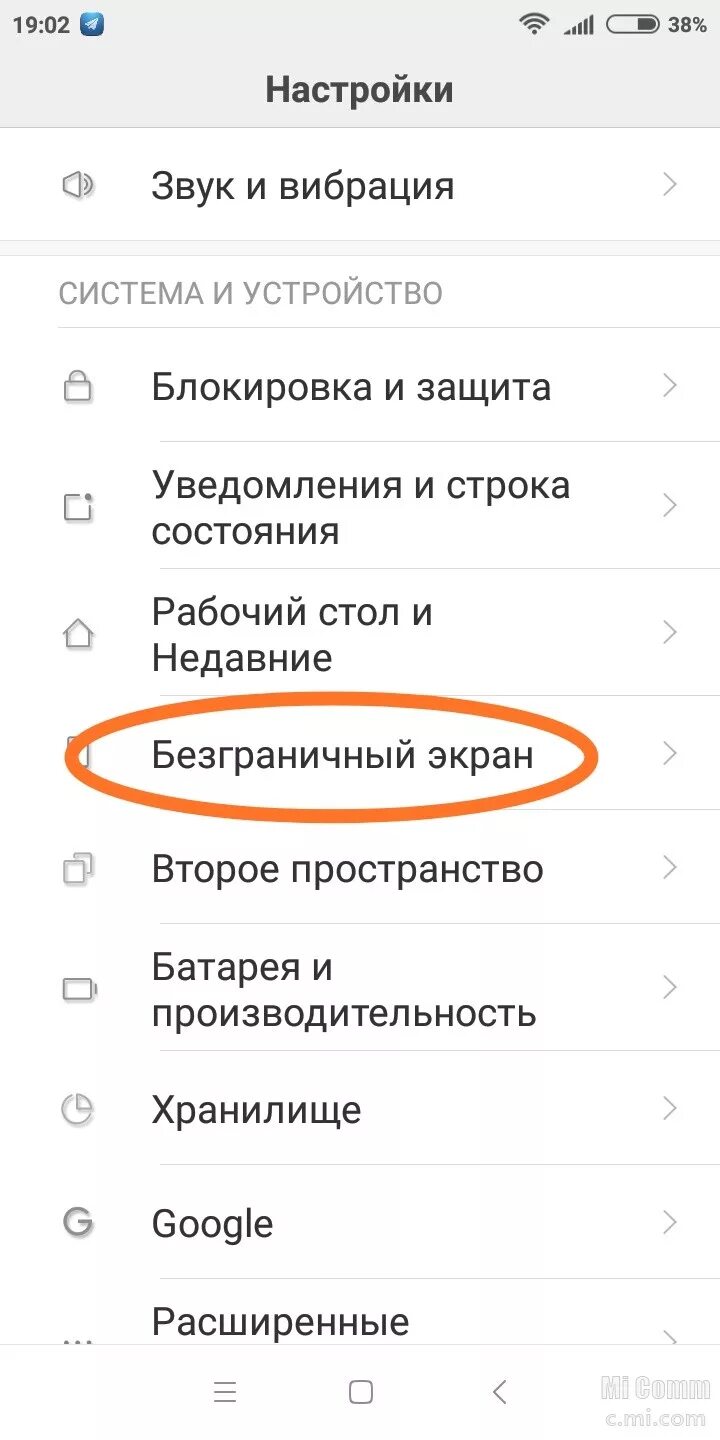Open Хранилище settings
720x1440 pixels.
point(360,1108)
